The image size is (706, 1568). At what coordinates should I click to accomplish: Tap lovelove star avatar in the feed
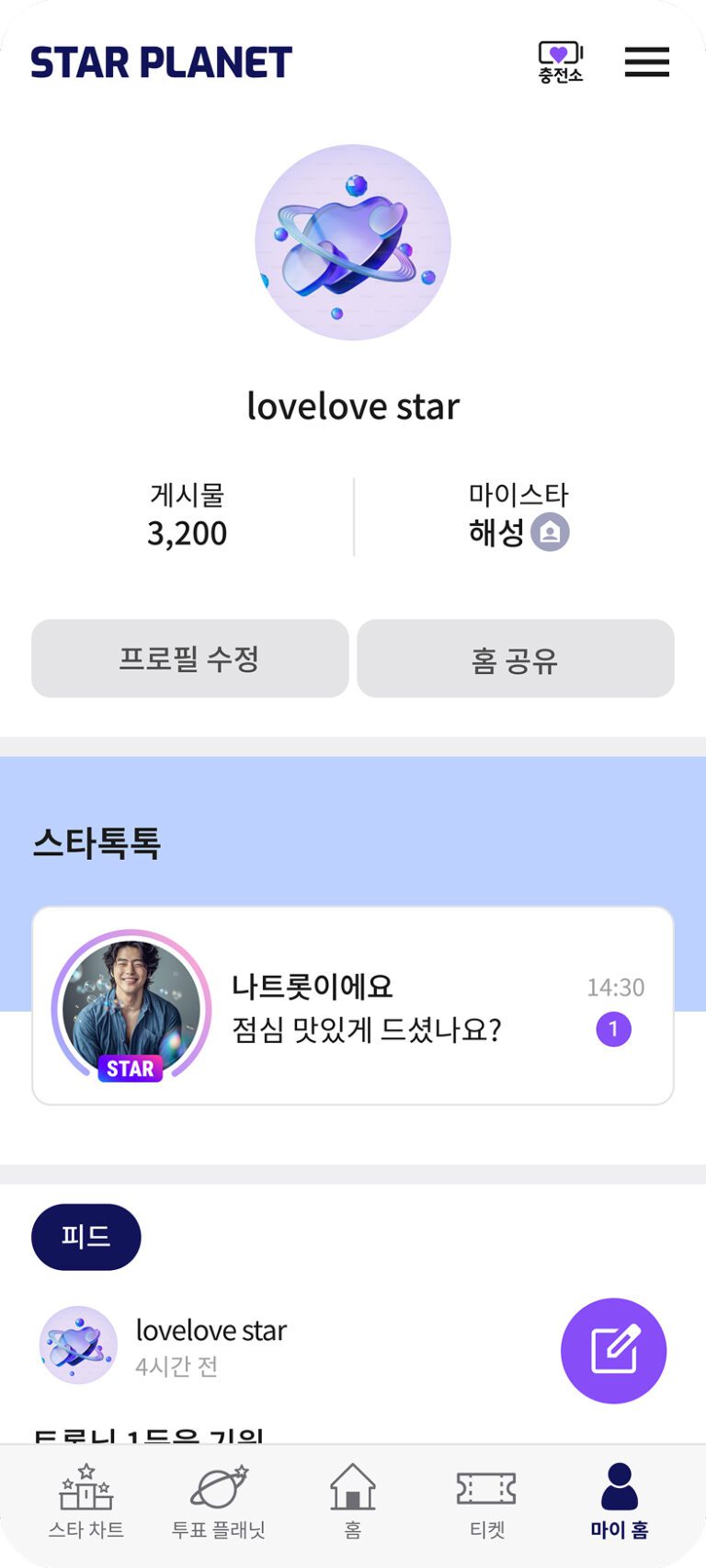click(77, 1345)
